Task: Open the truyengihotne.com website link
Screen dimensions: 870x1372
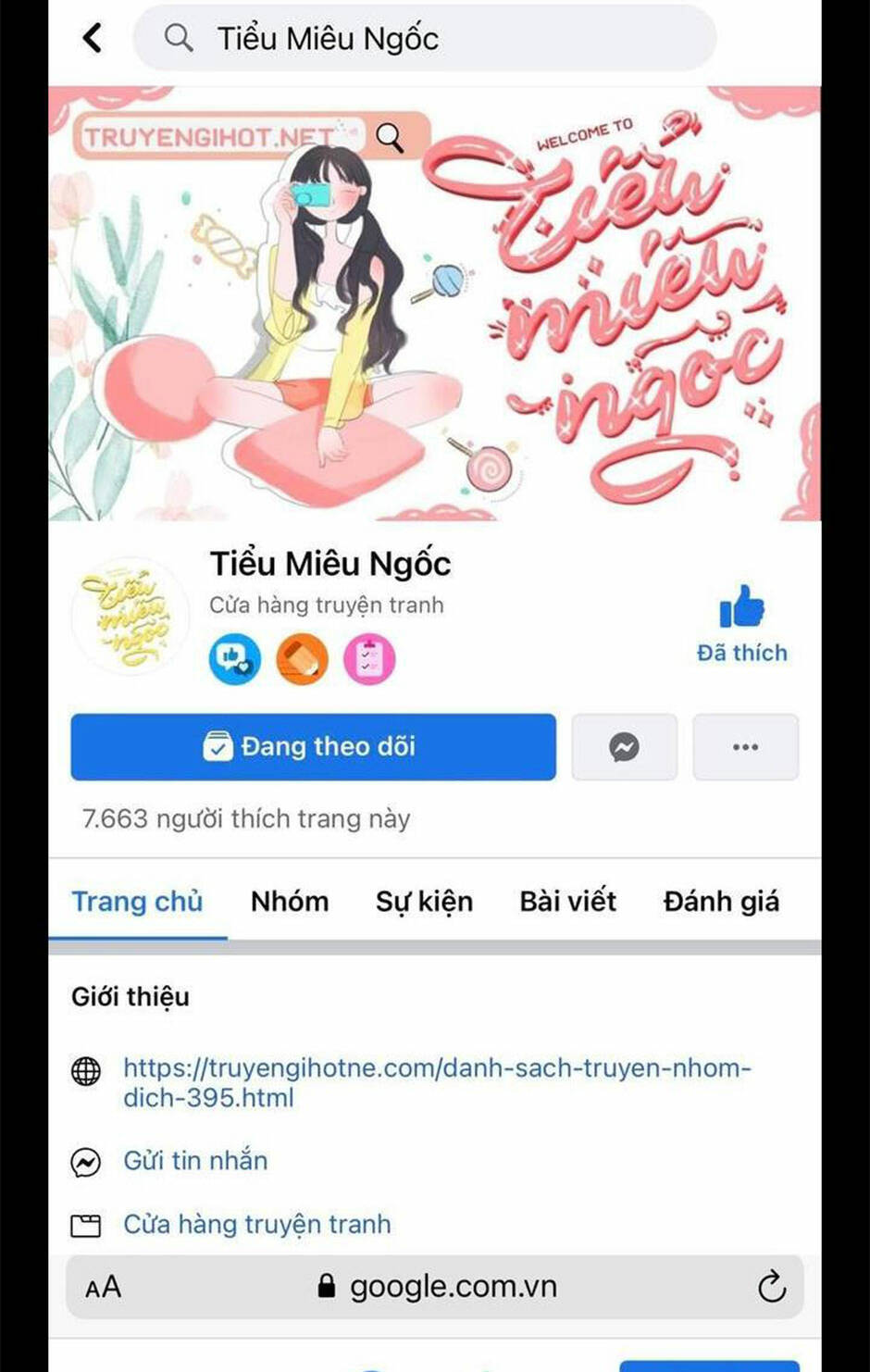Action: pos(436,1082)
